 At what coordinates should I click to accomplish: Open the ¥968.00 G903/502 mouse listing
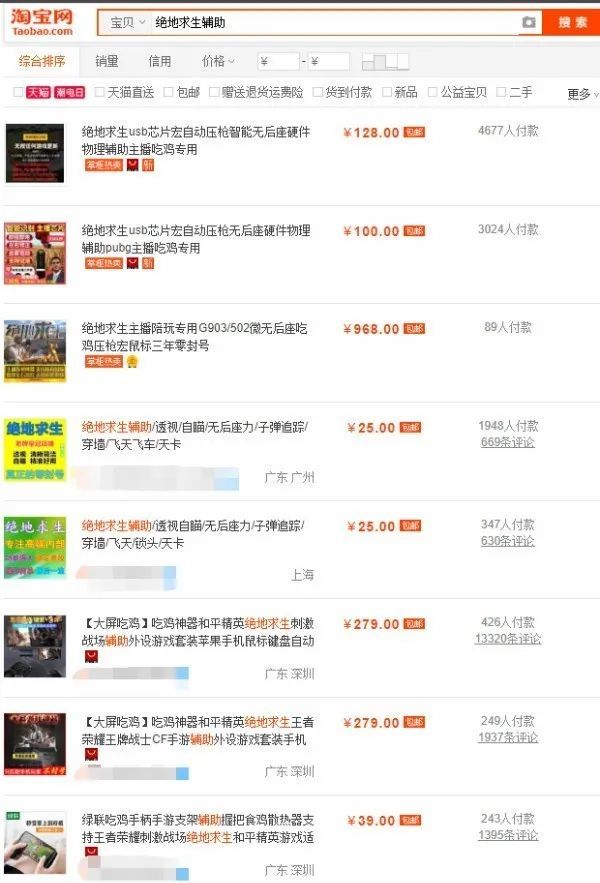pos(196,336)
